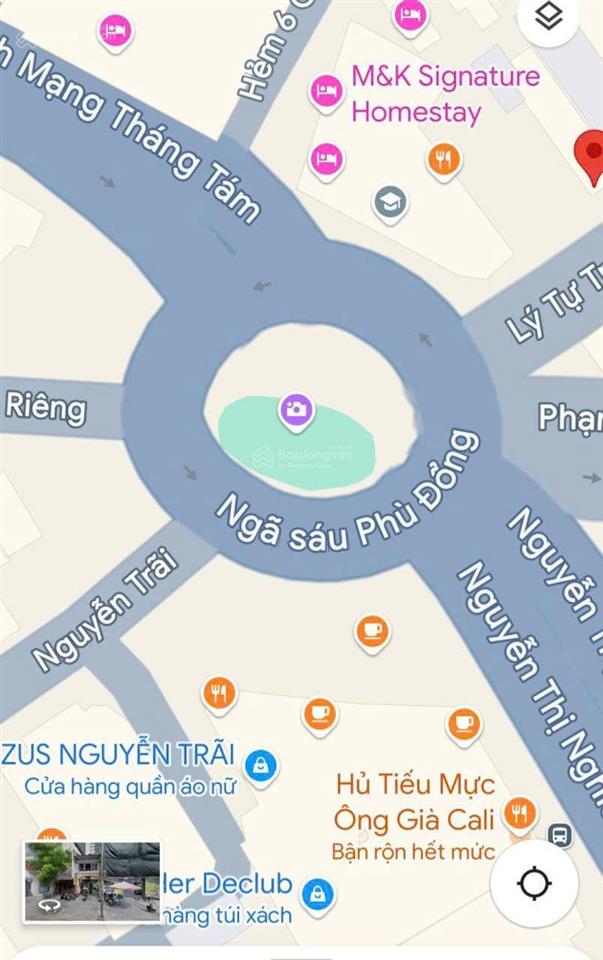This screenshot has width=603, height=960.
Task: Select M&K Signature Homestay on the map
Action: coord(324,91)
